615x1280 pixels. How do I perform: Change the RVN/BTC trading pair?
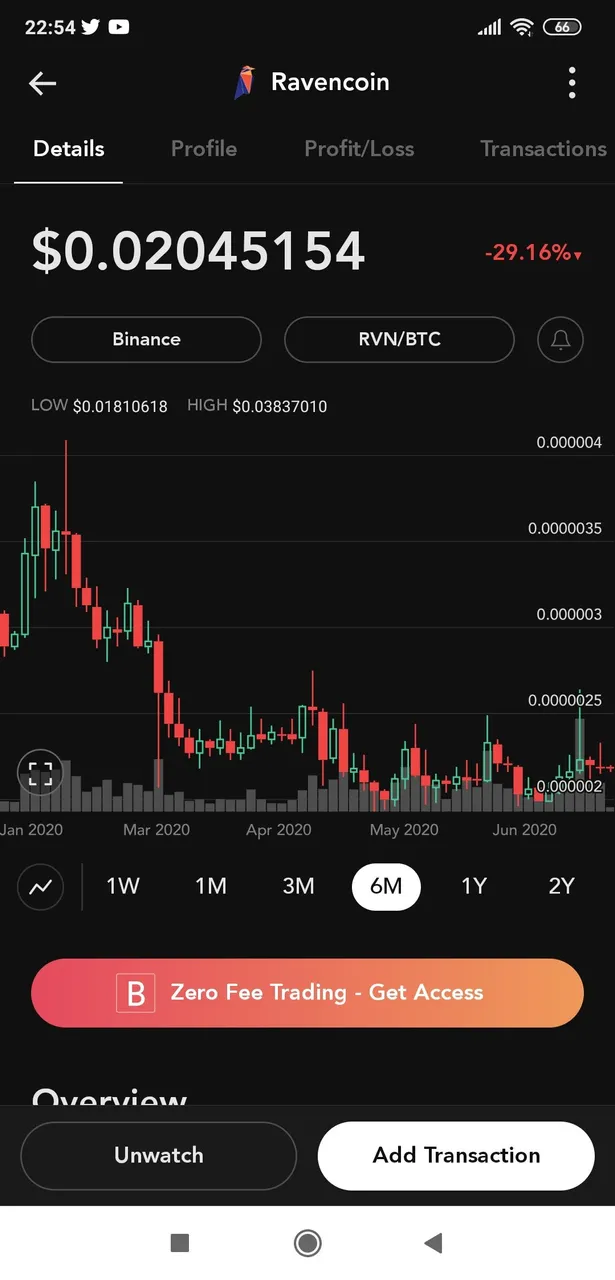pos(399,340)
